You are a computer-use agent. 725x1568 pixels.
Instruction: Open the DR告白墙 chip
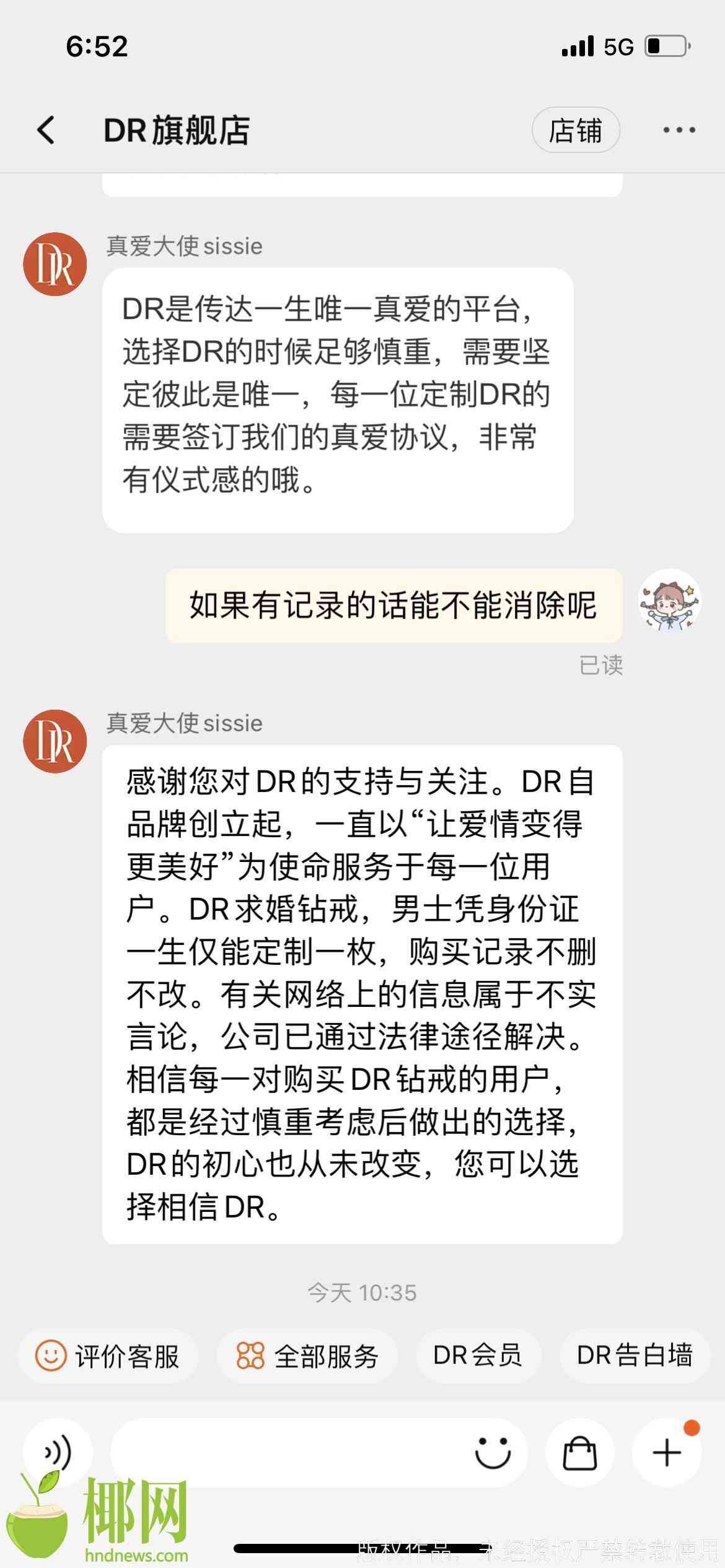point(635,1356)
